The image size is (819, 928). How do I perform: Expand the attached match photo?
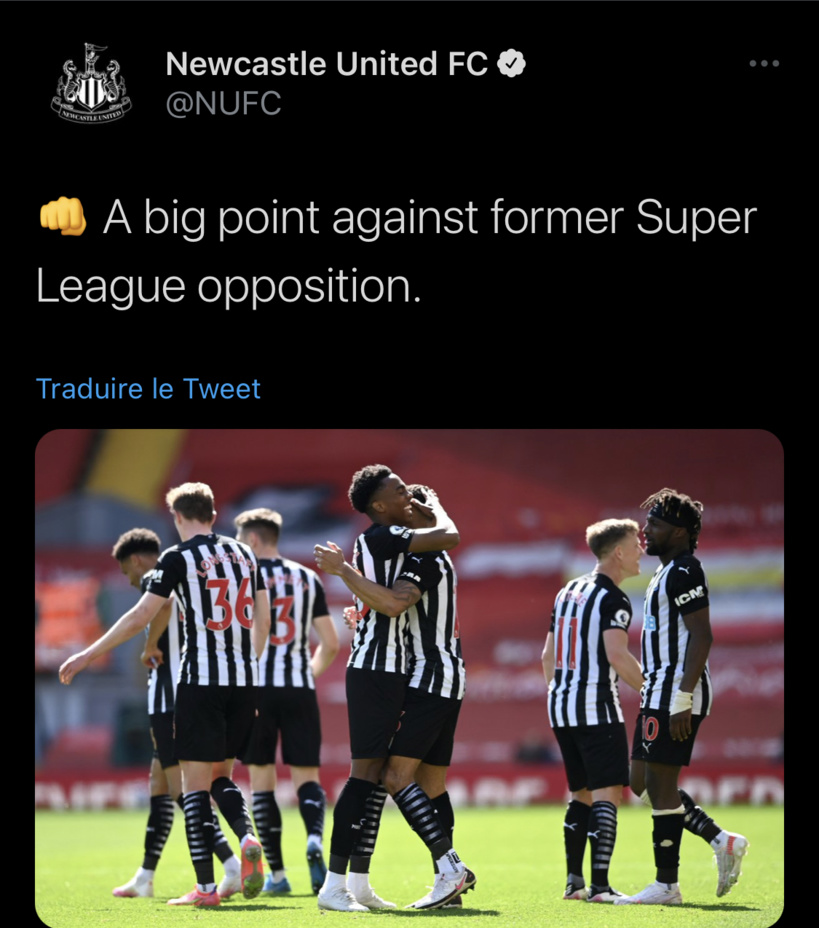pyautogui.click(x=410, y=678)
